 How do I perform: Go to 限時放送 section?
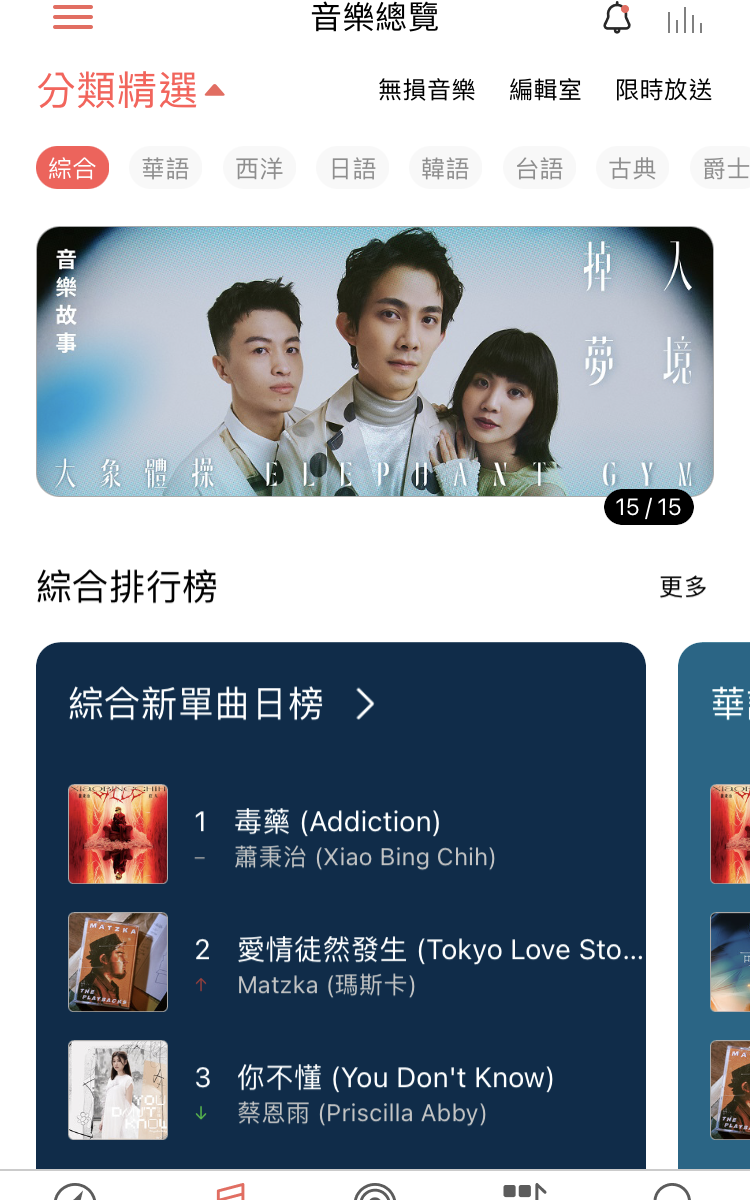(664, 90)
